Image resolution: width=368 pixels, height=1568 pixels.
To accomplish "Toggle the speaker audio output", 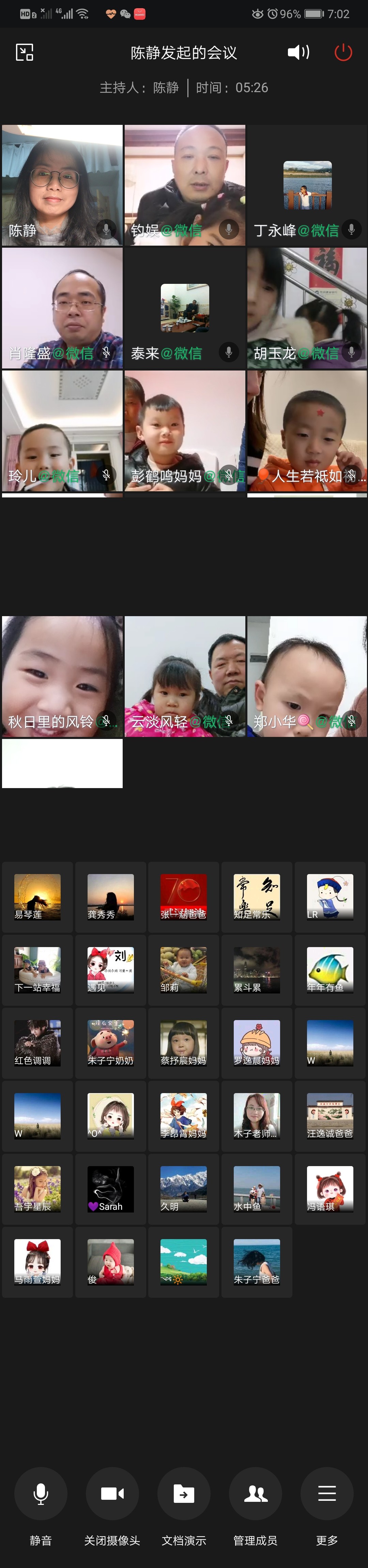I will (298, 52).
